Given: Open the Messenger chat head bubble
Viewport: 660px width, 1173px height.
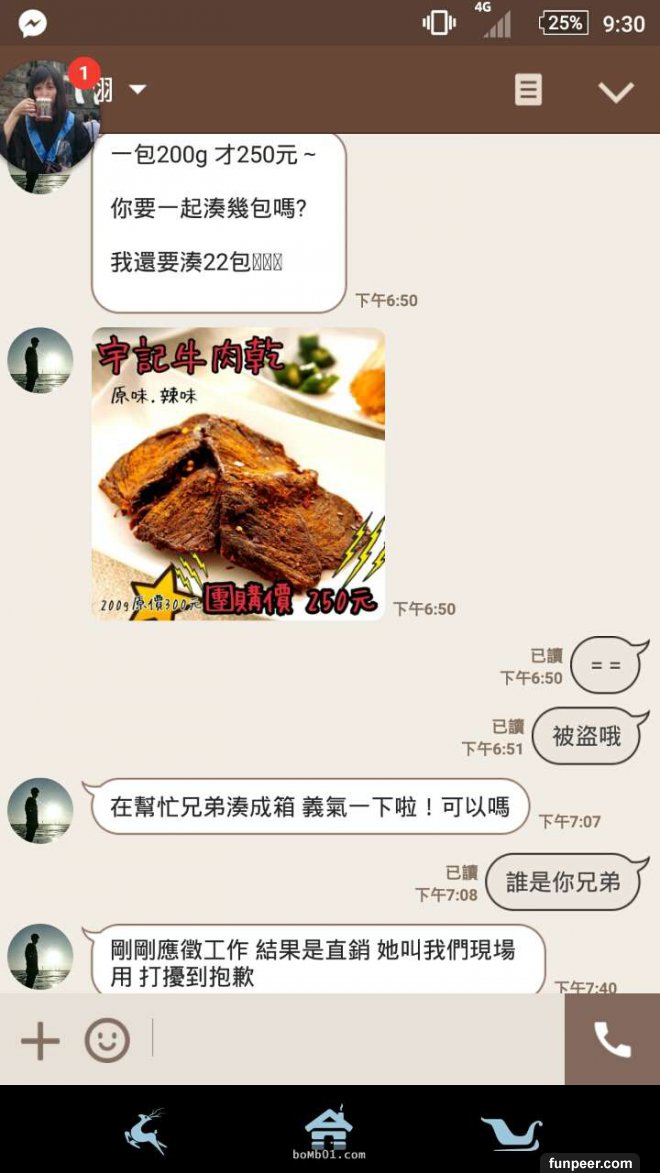Looking at the screenshot, I should (x=52, y=112).
